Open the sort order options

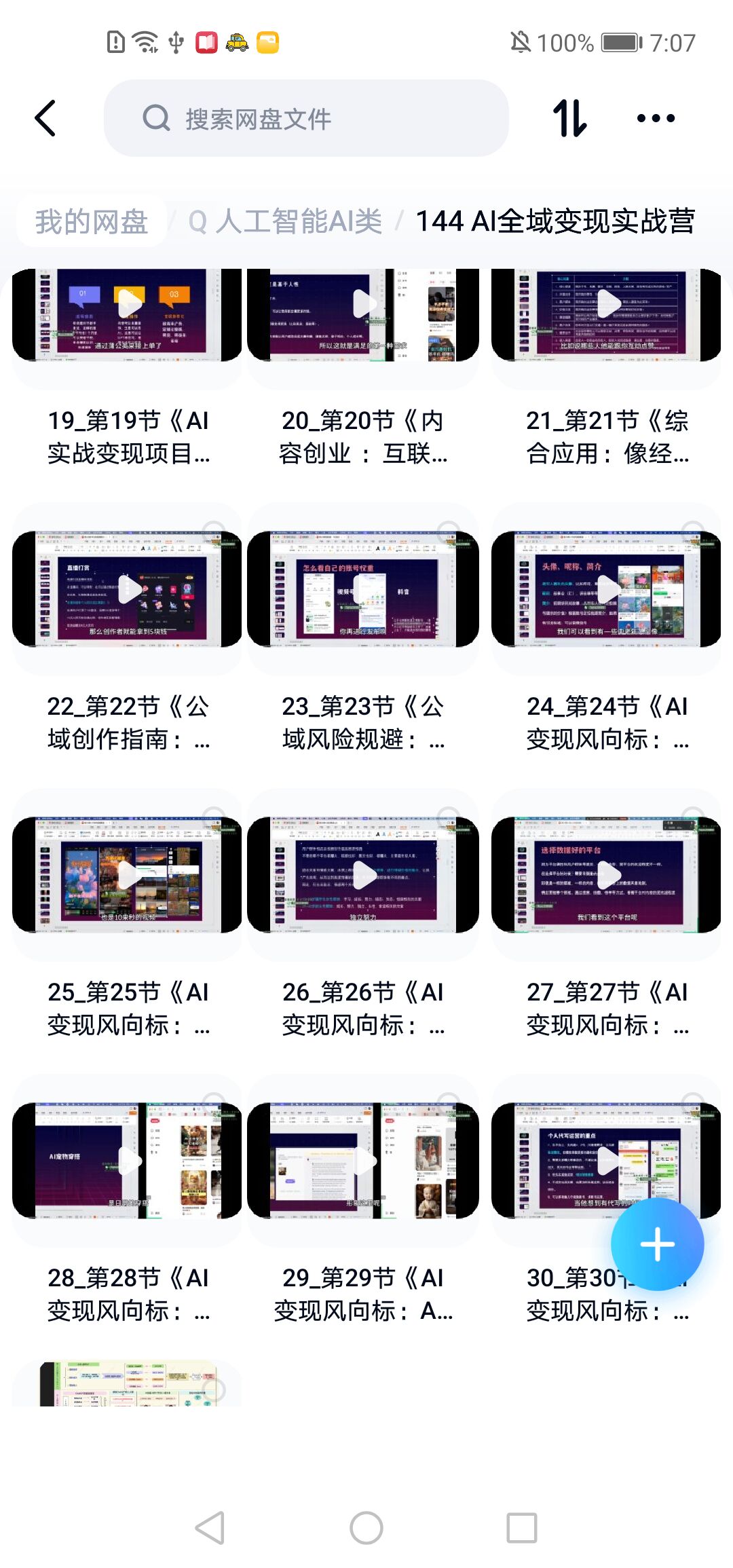click(x=569, y=119)
